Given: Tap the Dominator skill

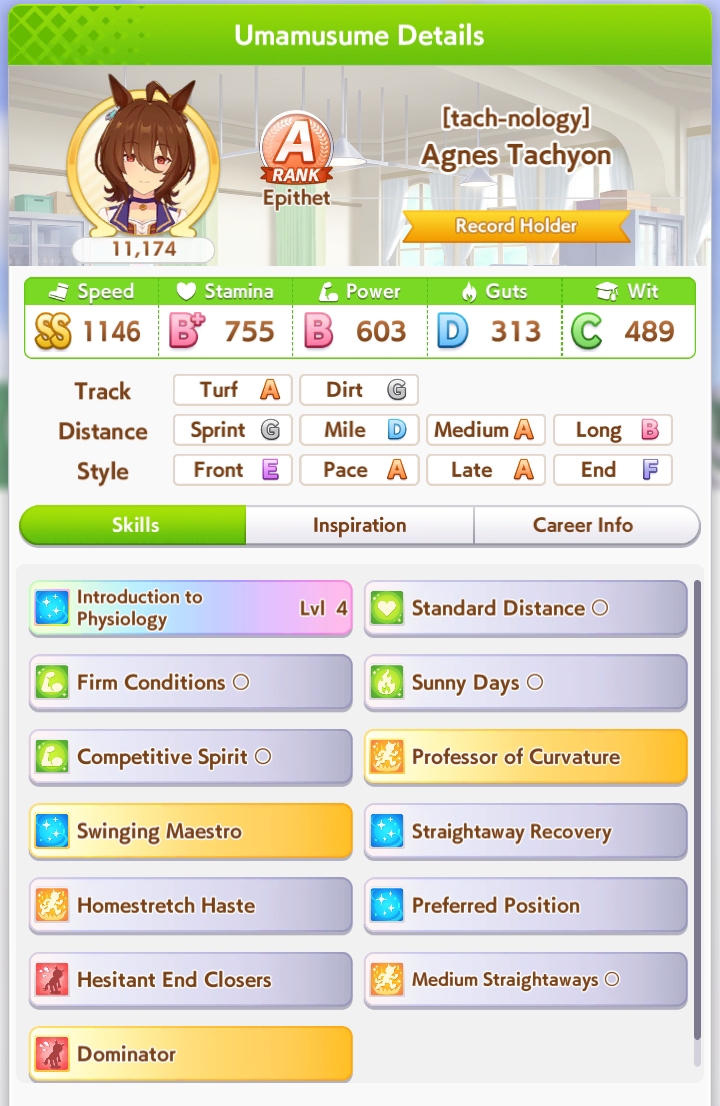Looking at the screenshot, I should 190,1054.
